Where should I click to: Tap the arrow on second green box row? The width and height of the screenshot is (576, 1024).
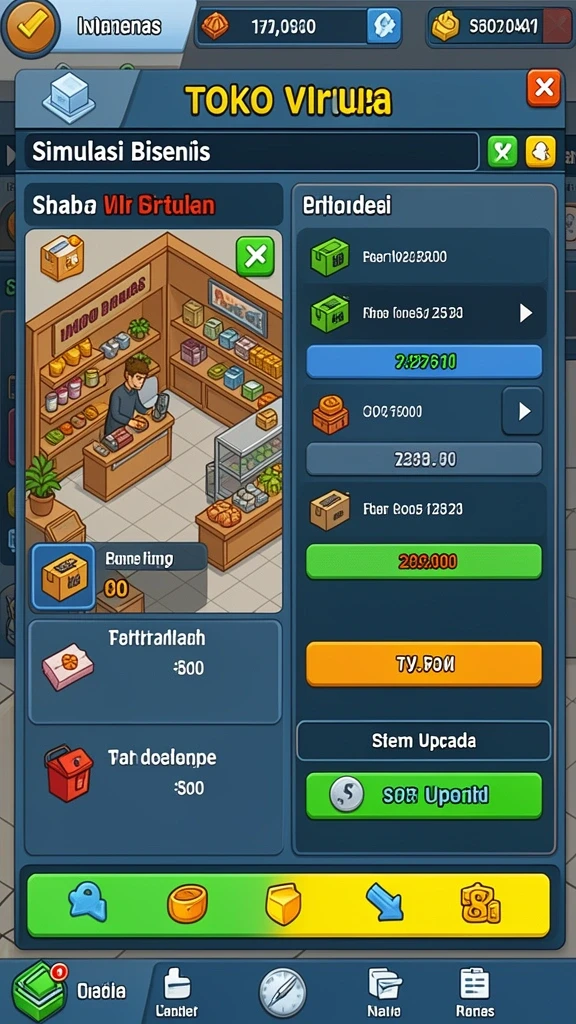[525, 314]
